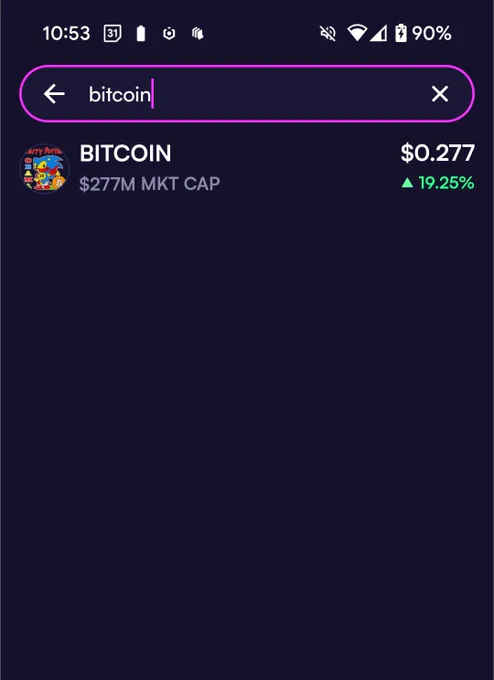This screenshot has width=494, height=680.
Task: Tap the search field containing bitcoin
Action: (x=247, y=94)
